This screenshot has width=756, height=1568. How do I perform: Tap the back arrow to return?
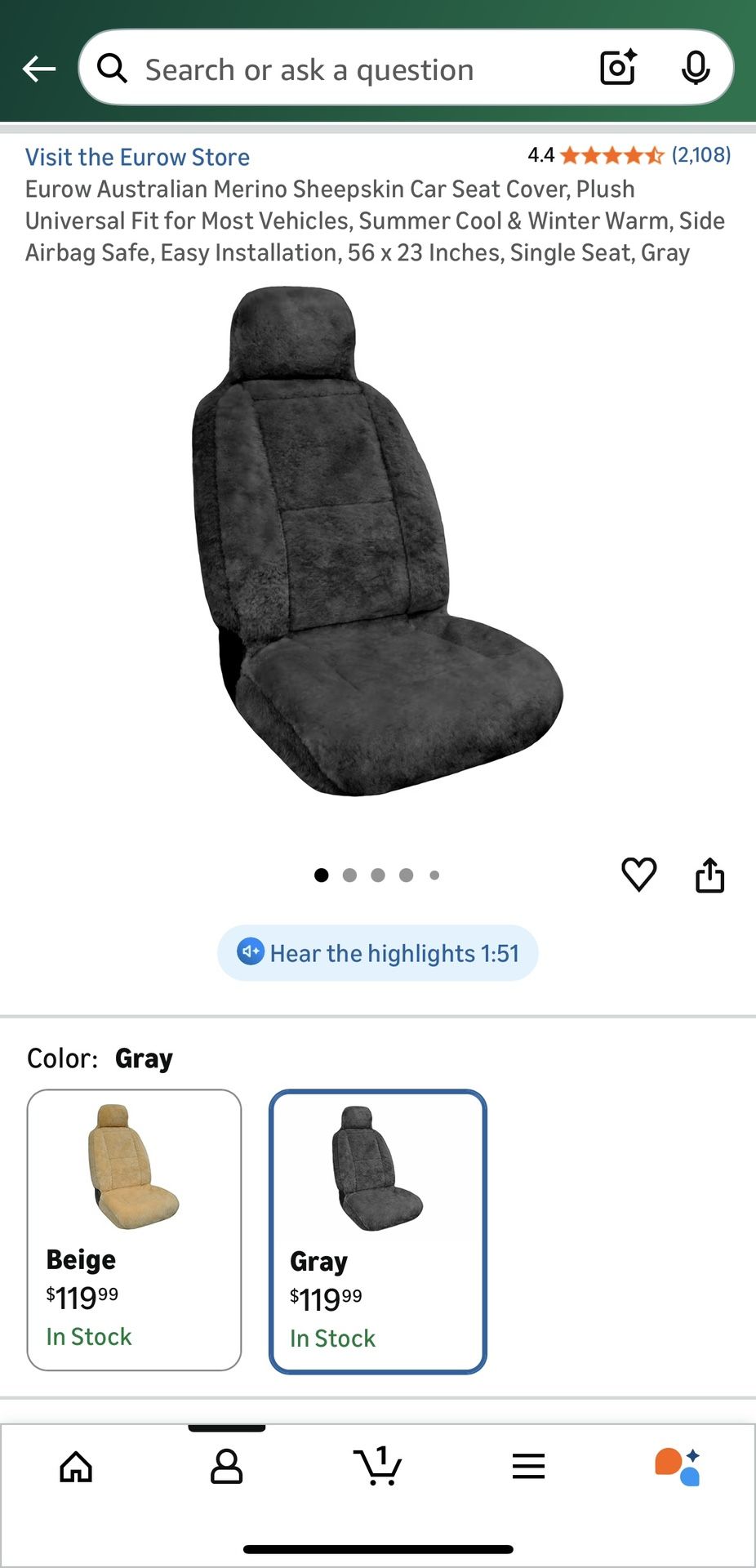pyautogui.click(x=38, y=68)
